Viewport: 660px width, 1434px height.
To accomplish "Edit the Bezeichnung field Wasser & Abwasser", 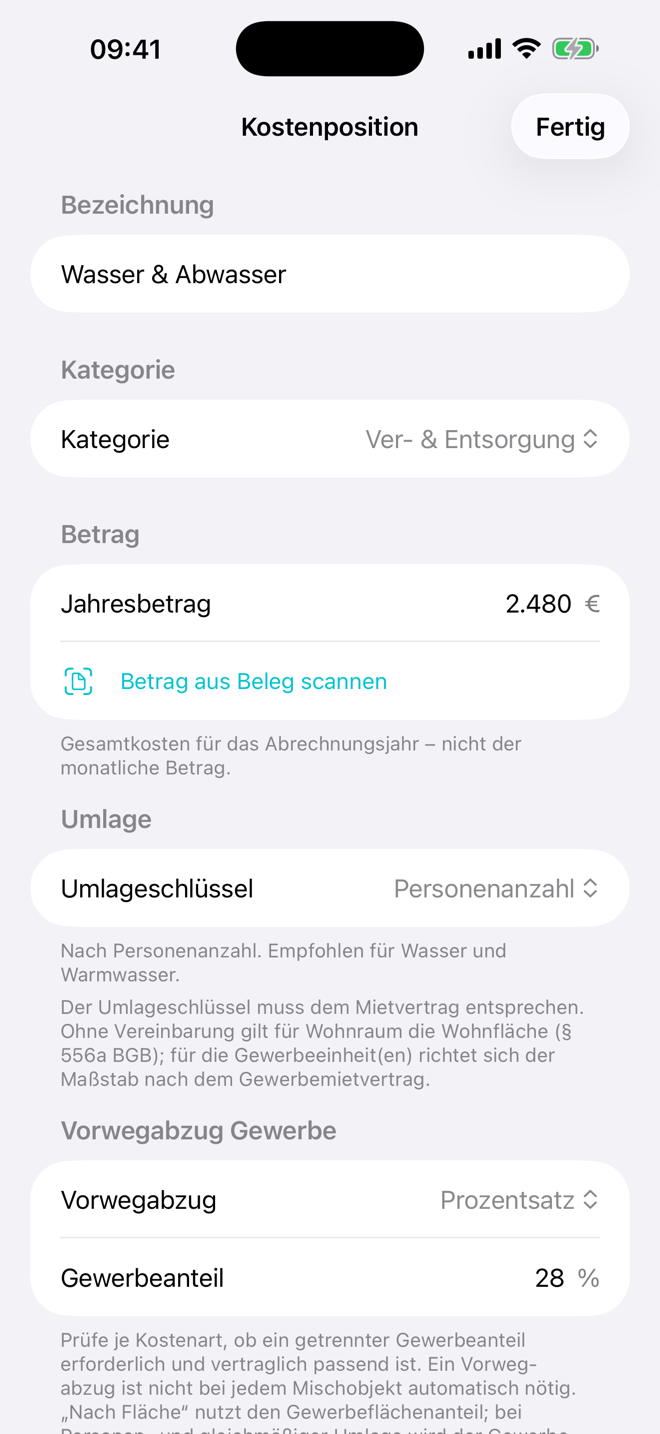I will tap(330, 274).
